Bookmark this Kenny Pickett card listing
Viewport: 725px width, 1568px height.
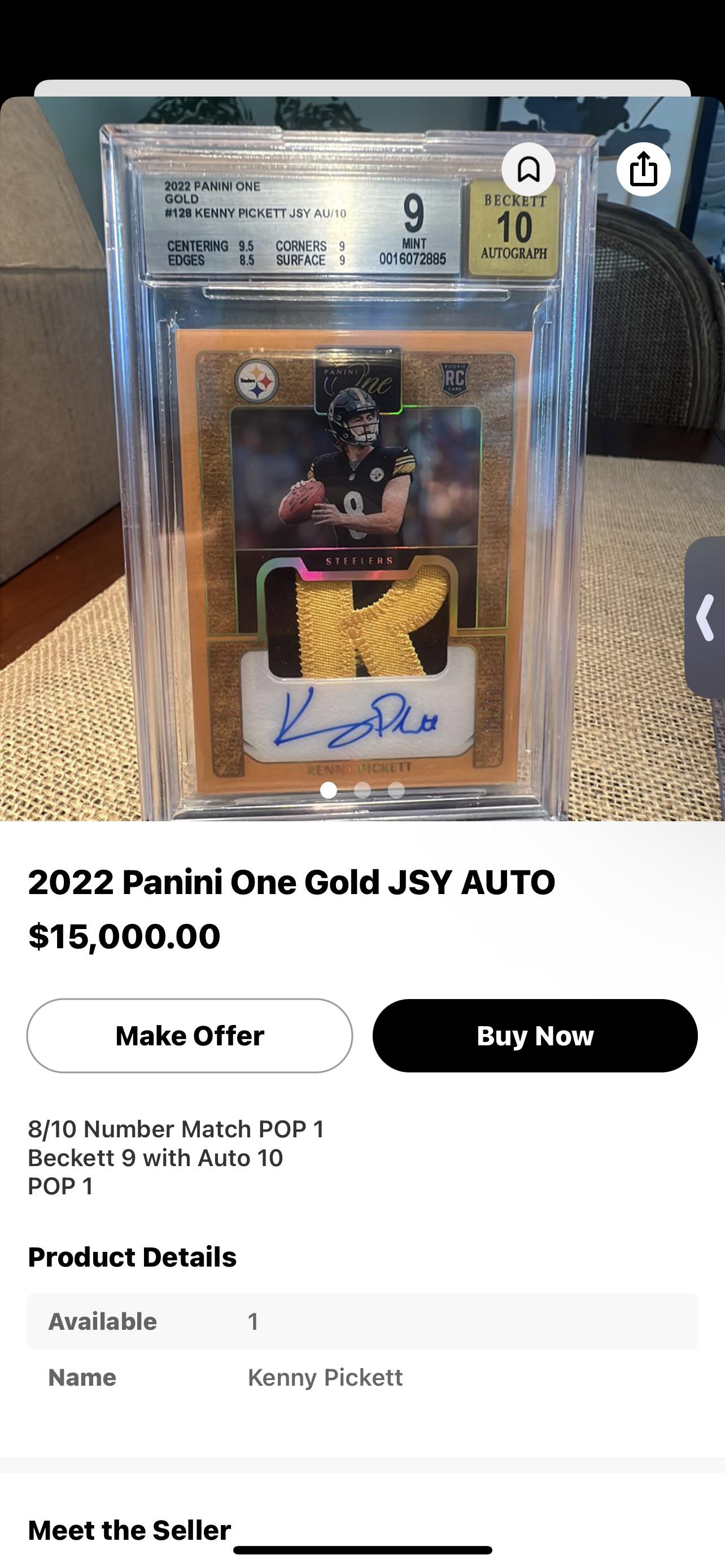point(528,169)
